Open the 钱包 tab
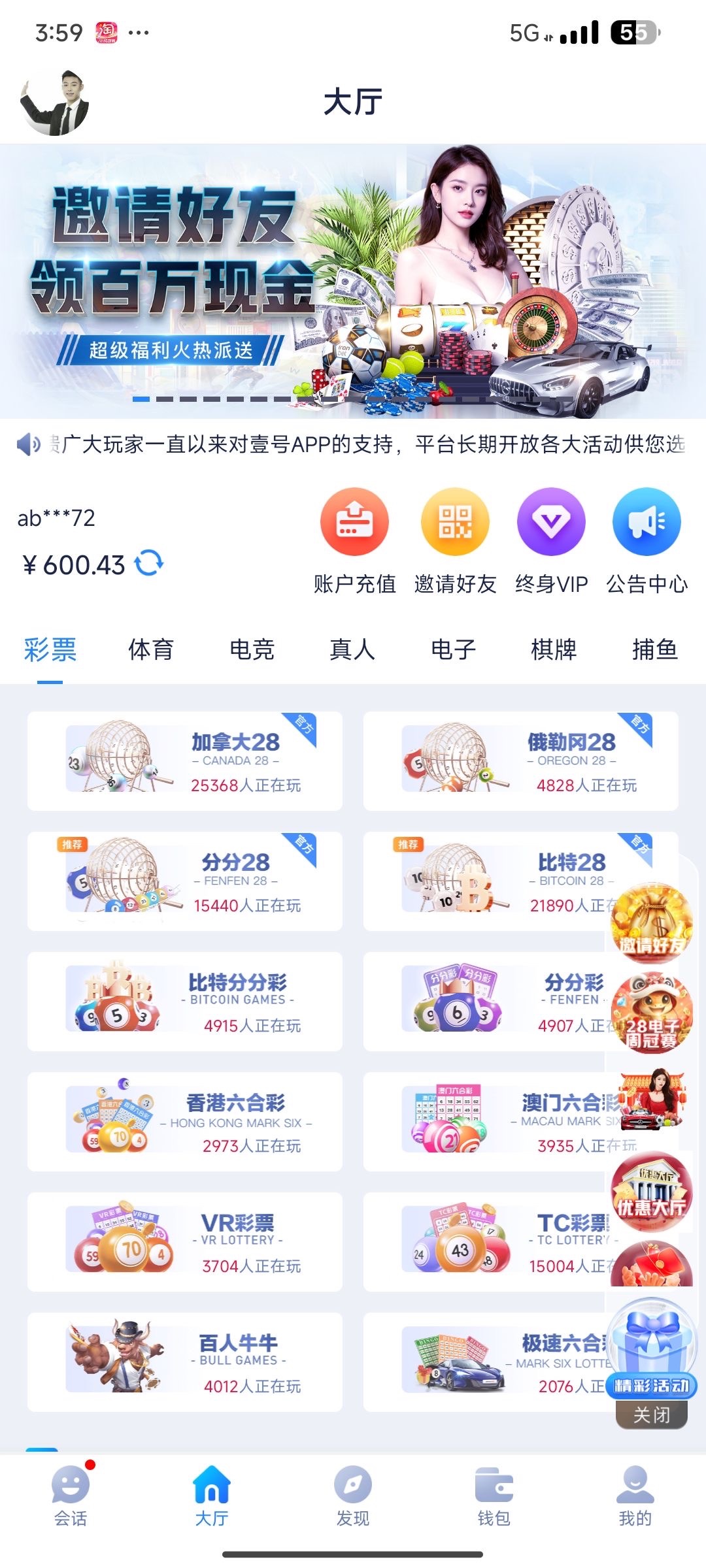 [494, 1496]
